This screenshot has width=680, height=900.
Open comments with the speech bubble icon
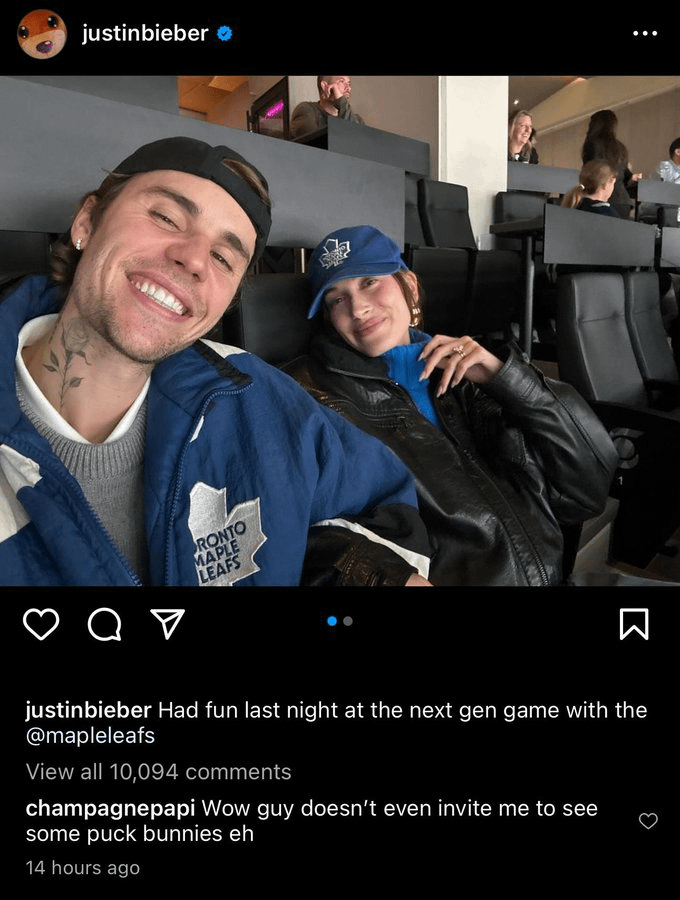(x=104, y=624)
